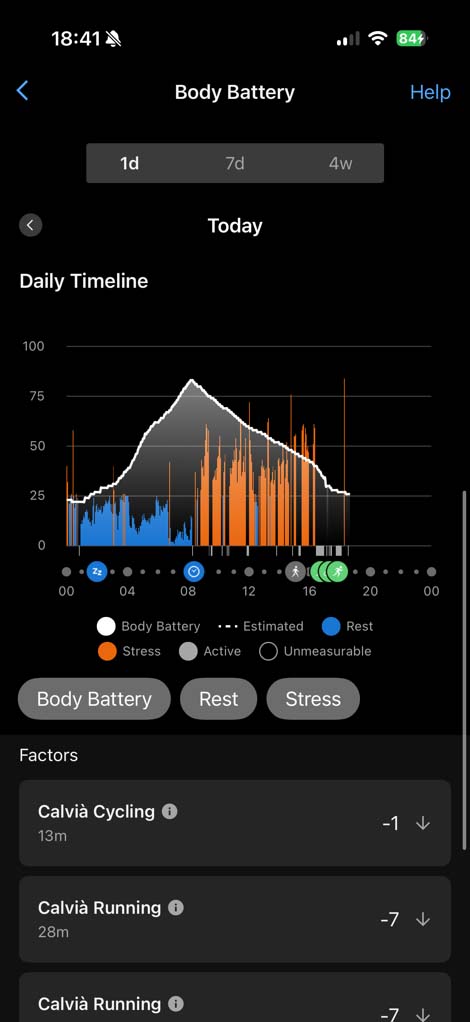Switch to the 7d view

point(235,163)
